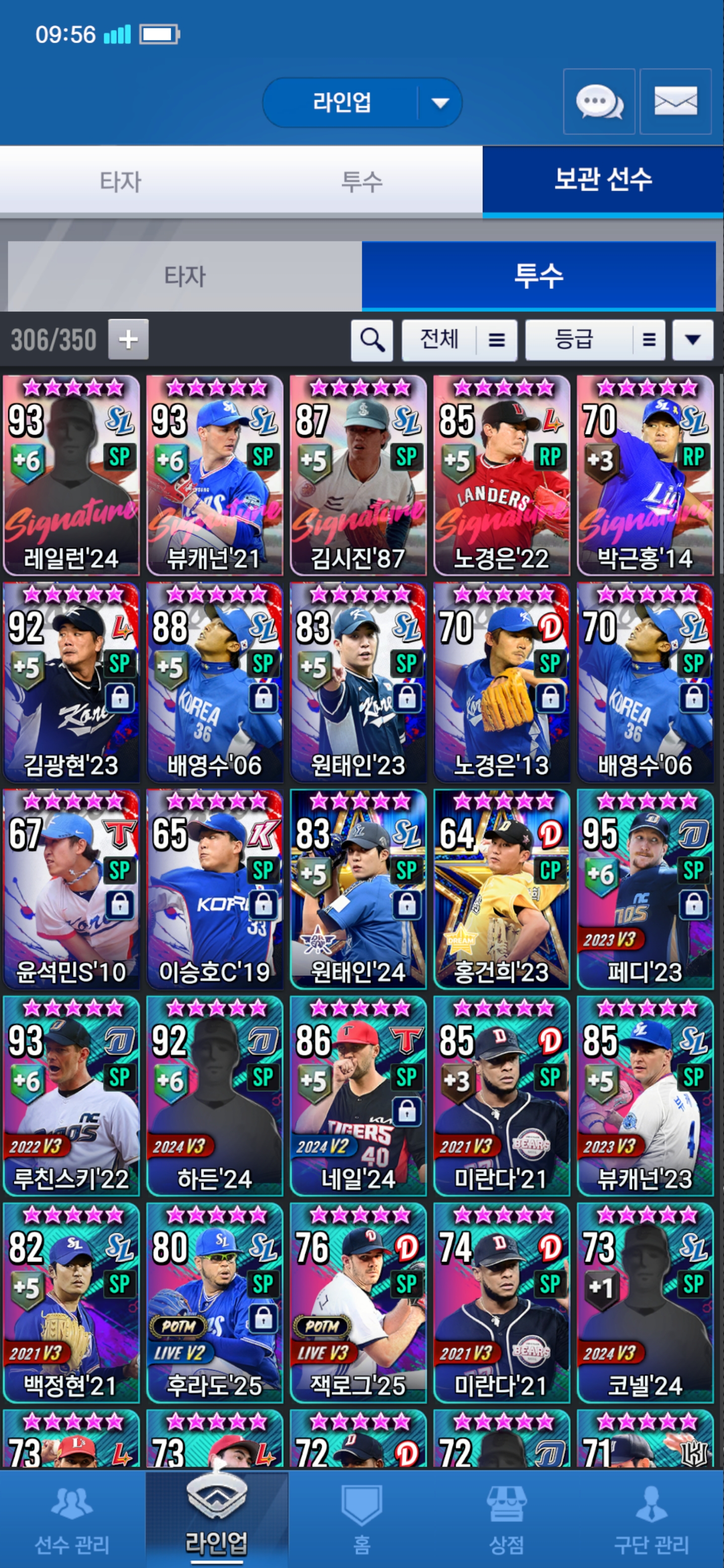The height and width of the screenshot is (1568, 724).
Task: Open the chat bubble icon
Action: tap(599, 102)
